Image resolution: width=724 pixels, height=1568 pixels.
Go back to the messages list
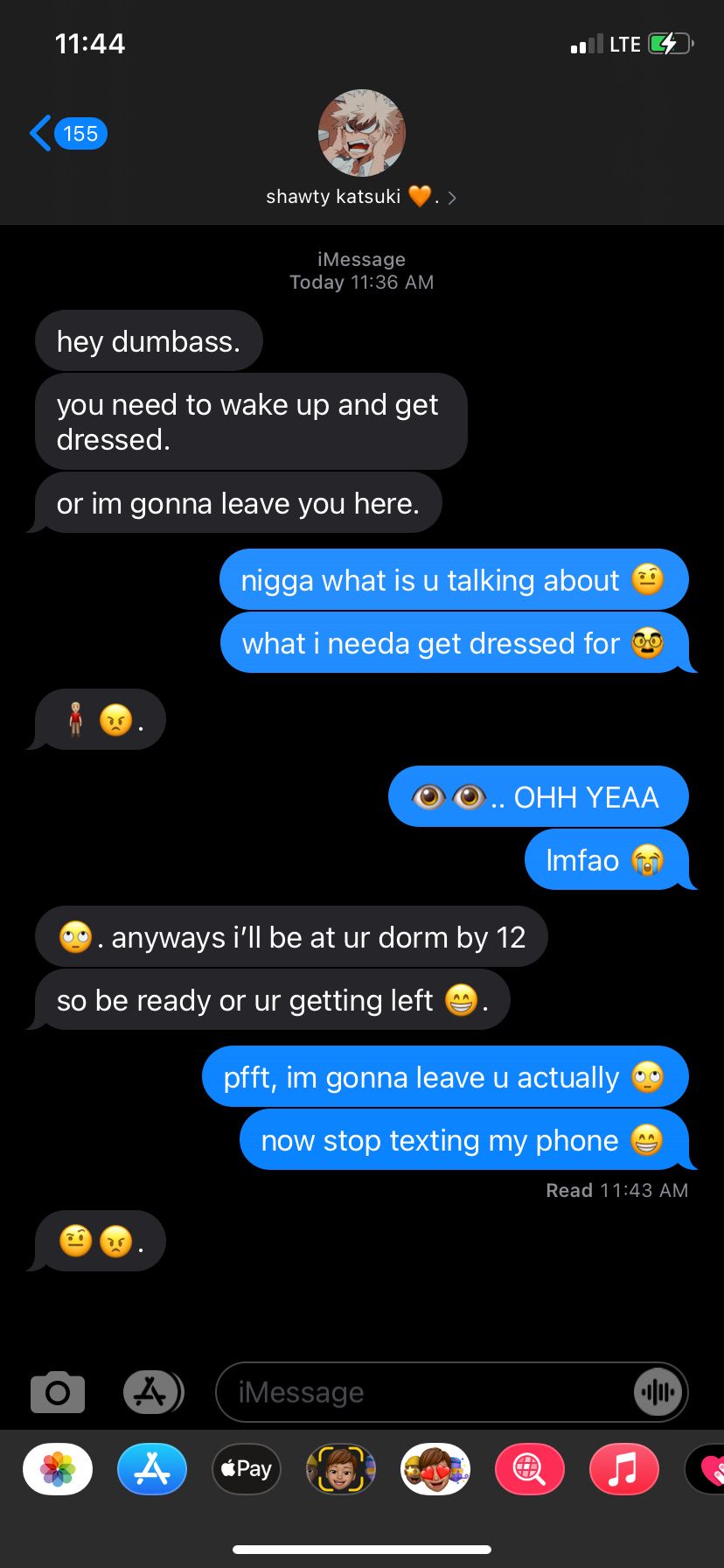(68, 134)
